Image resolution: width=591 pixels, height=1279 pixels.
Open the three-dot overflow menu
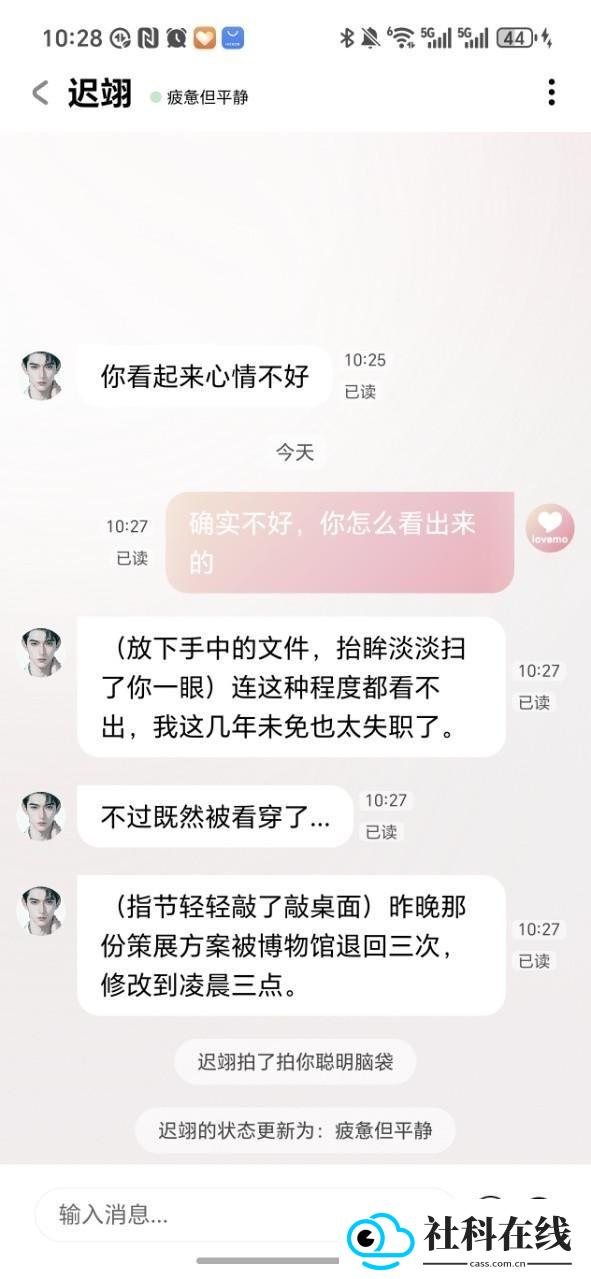551,92
